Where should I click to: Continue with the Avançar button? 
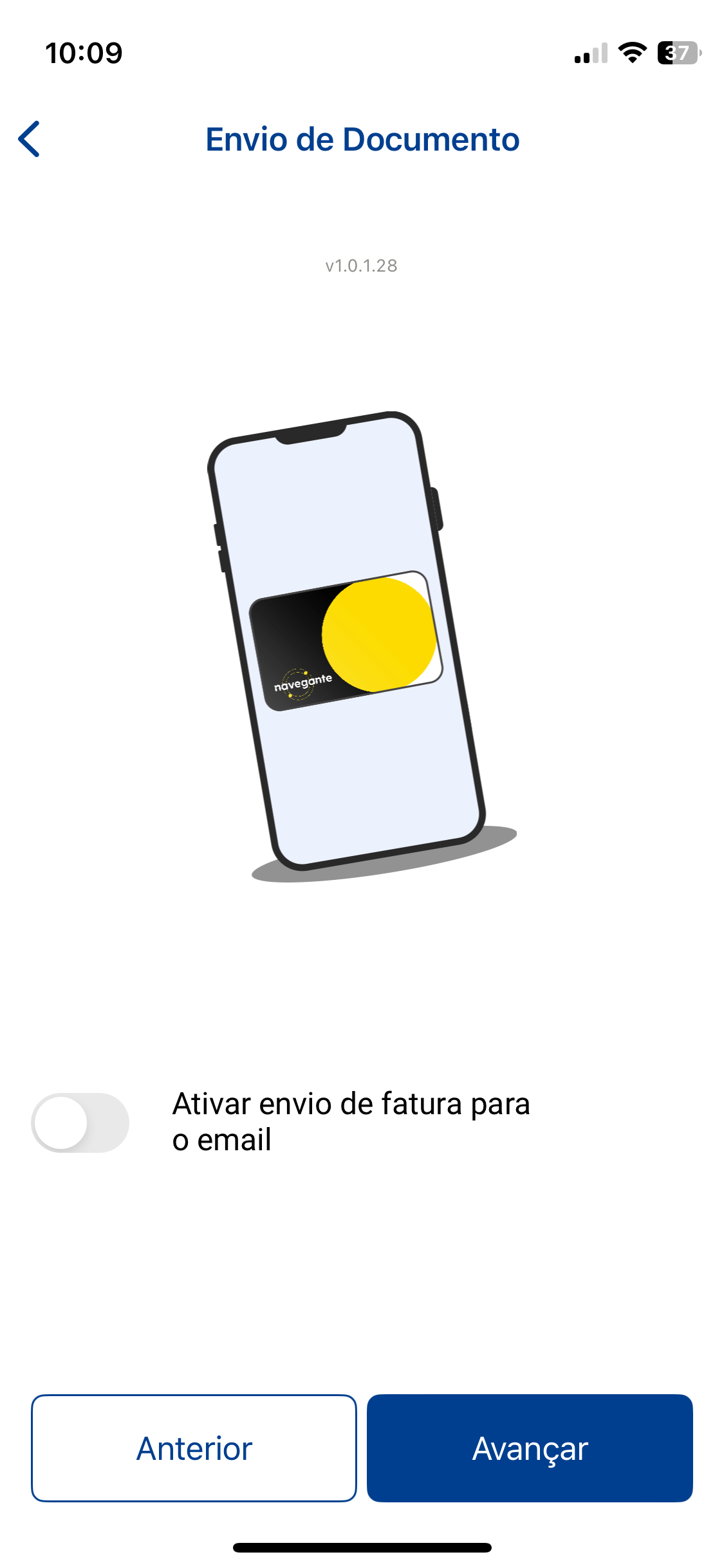pyautogui.click(x=530, y=1448)
